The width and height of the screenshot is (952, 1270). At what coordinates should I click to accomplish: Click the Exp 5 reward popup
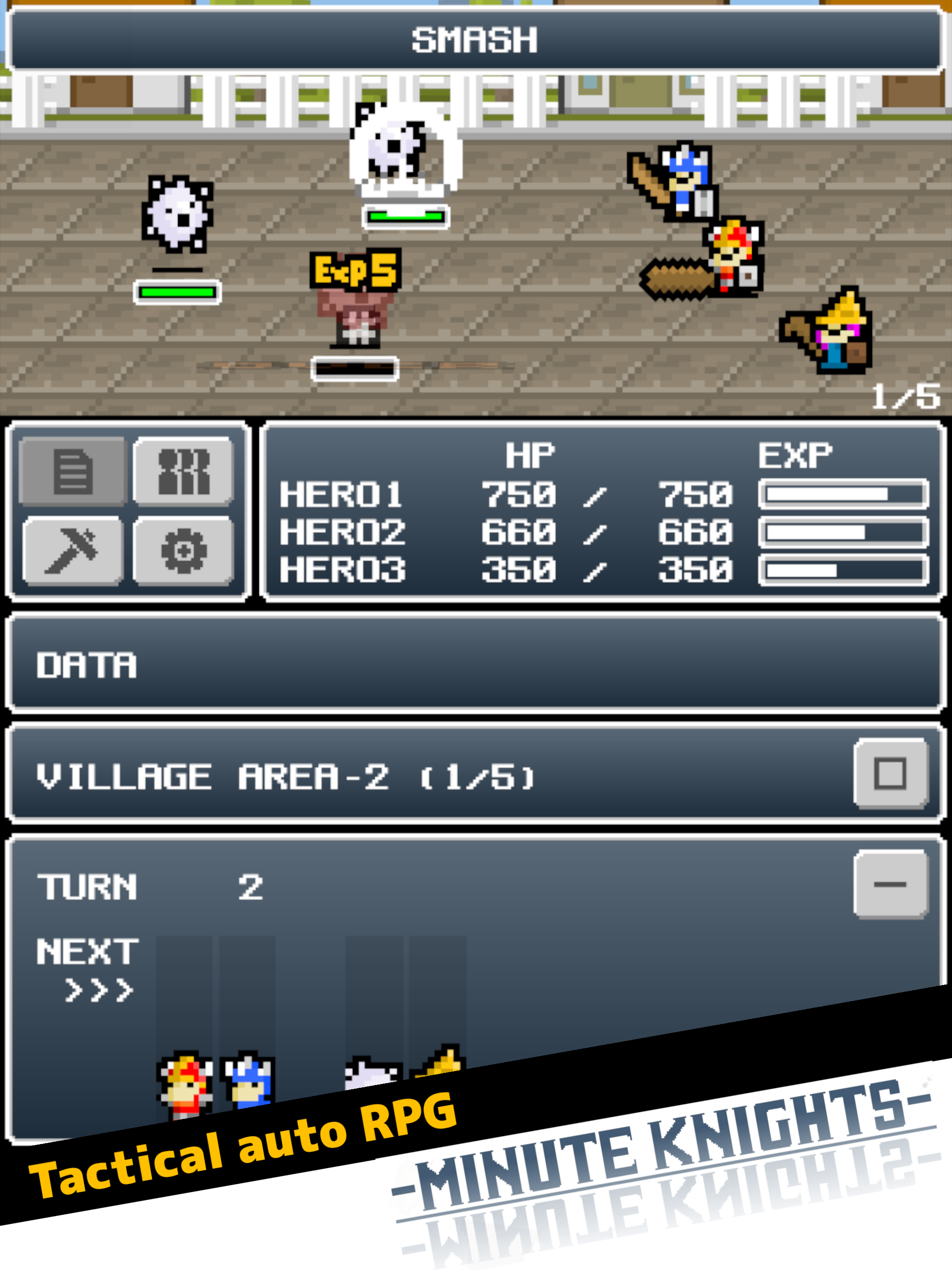353,270
